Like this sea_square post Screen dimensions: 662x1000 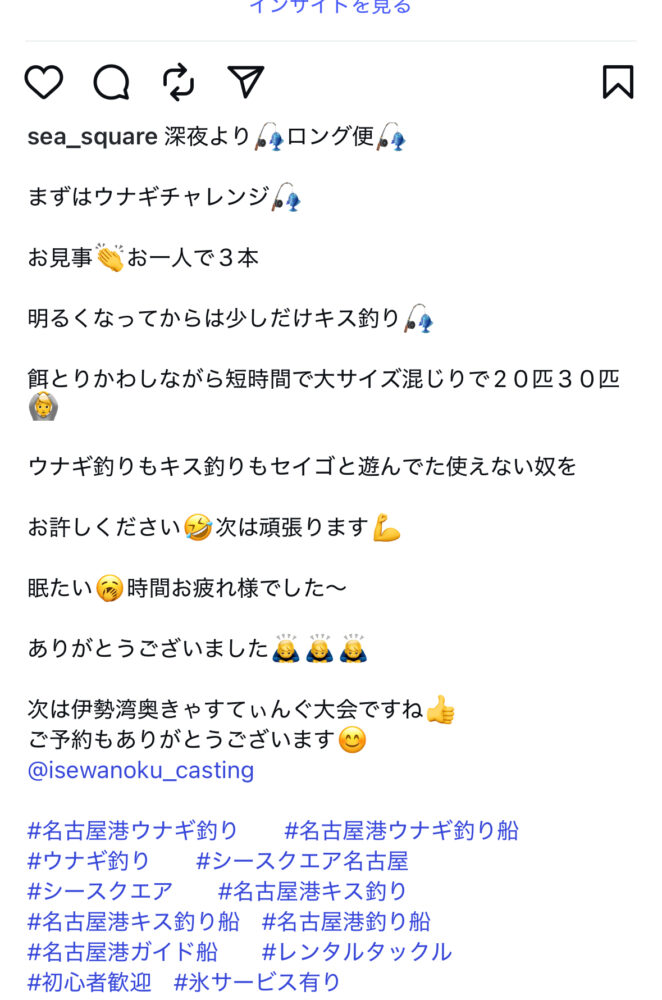44,82
